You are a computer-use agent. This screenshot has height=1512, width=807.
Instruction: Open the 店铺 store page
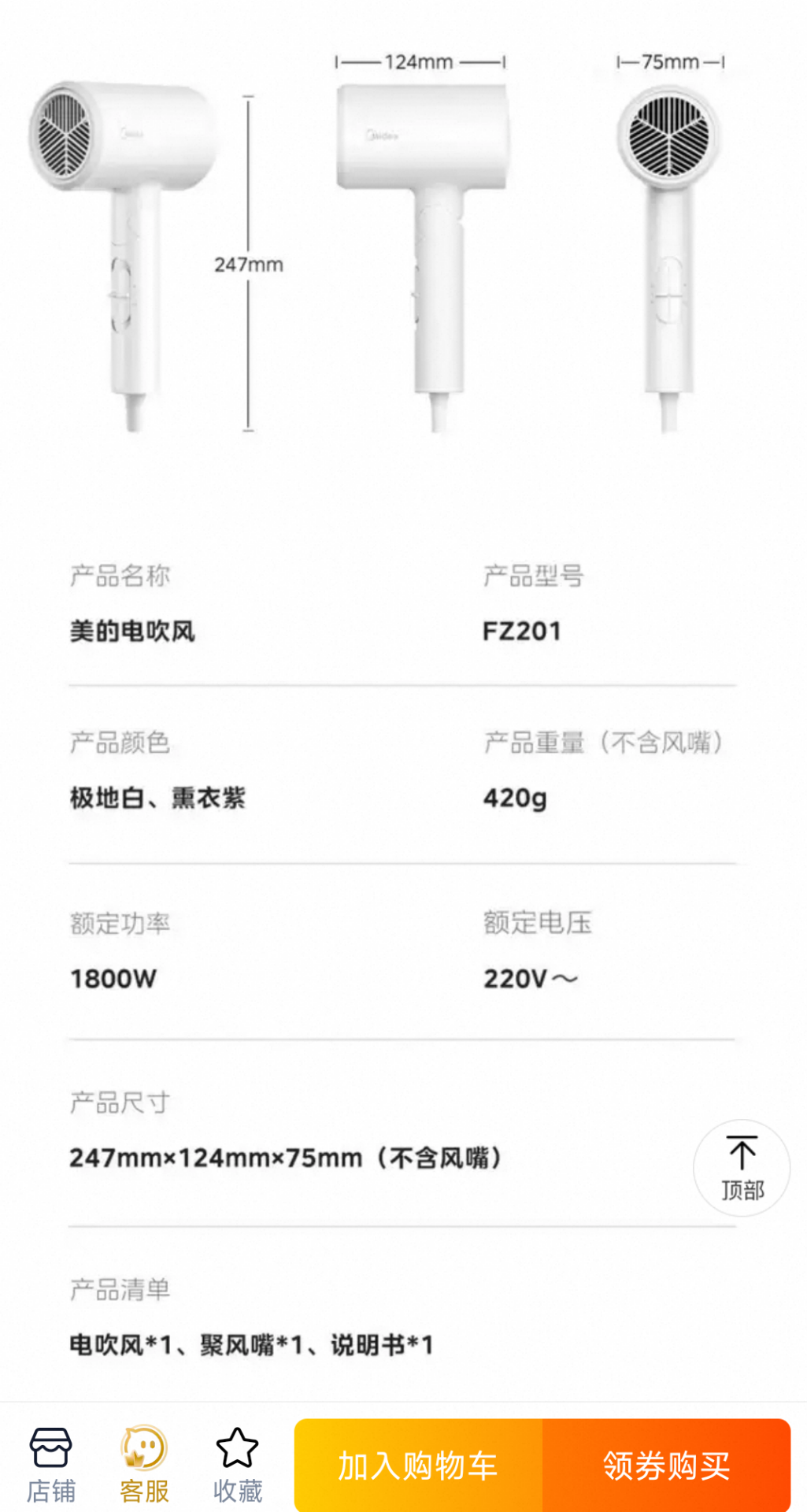pyautogui.click(x=51, y=1465)
